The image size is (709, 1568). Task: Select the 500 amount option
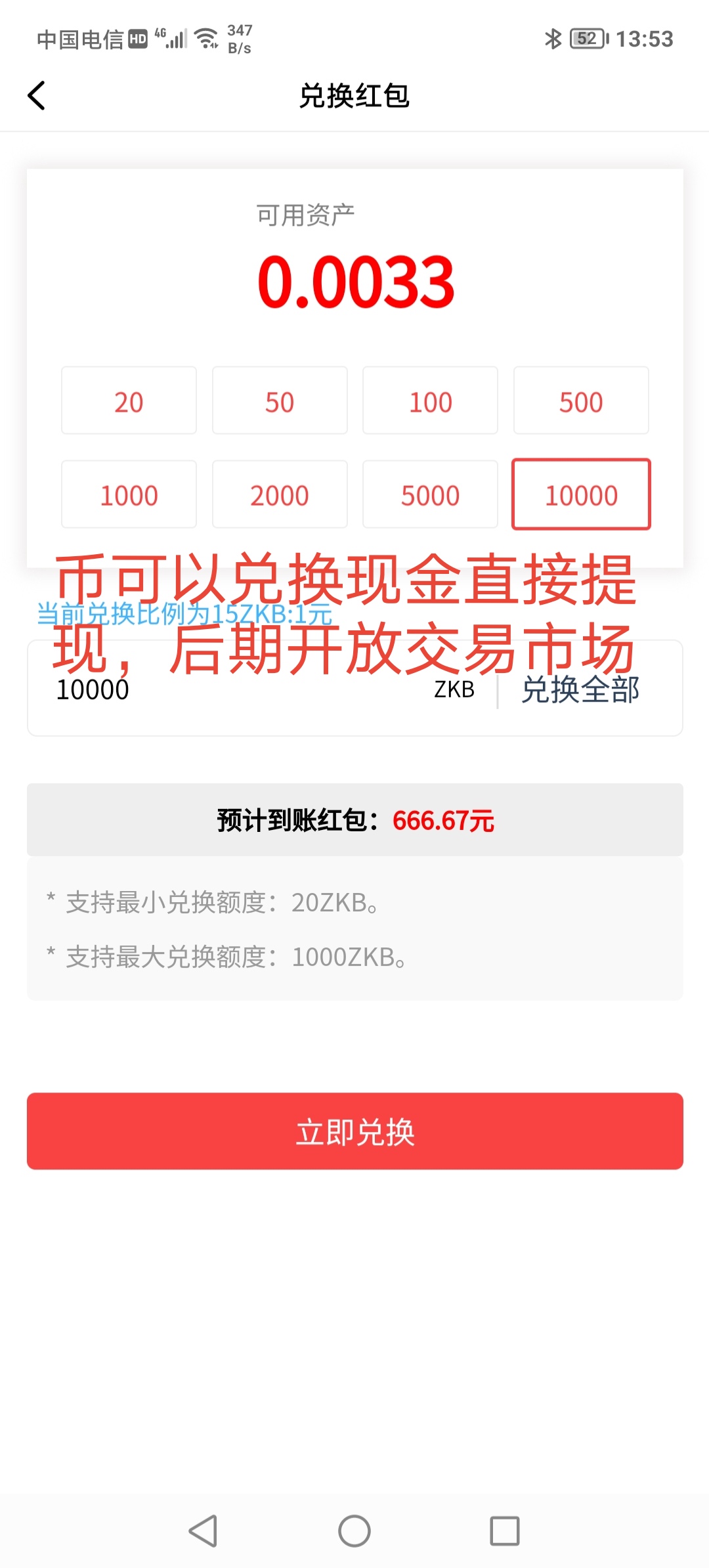(581, 401)
